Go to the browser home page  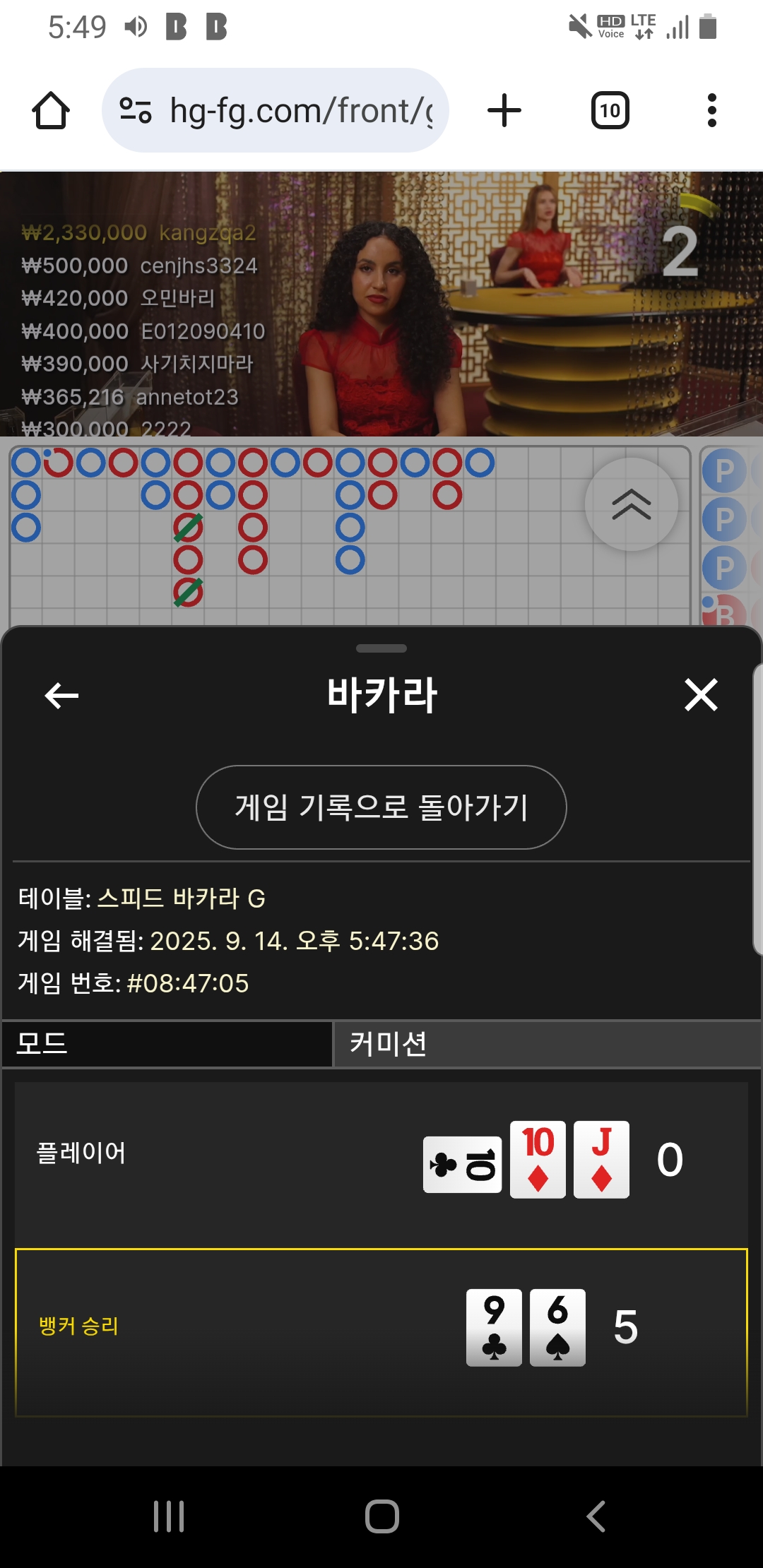tap(51, 111)
